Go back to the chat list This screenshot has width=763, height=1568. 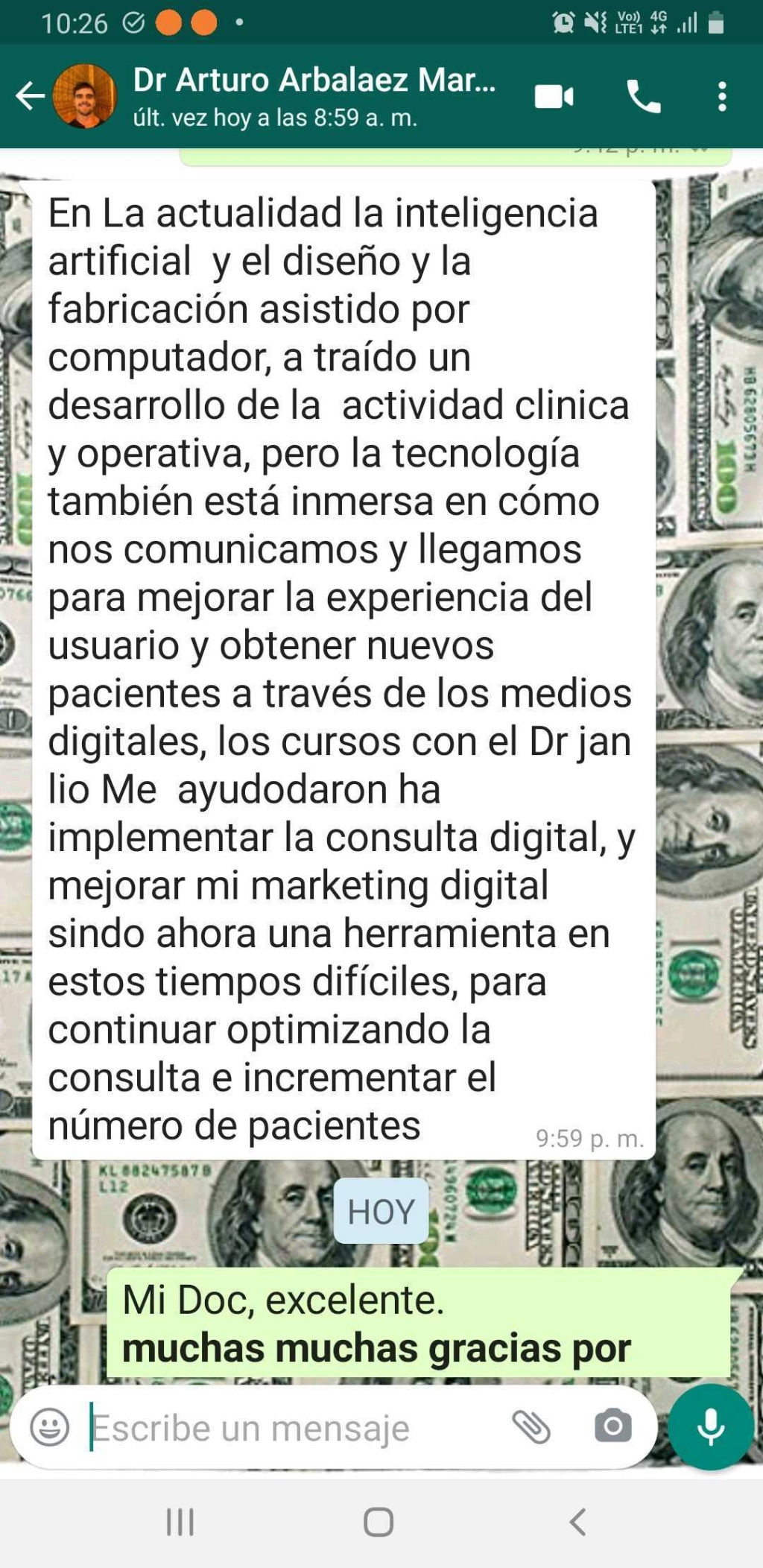click(30, 96)
